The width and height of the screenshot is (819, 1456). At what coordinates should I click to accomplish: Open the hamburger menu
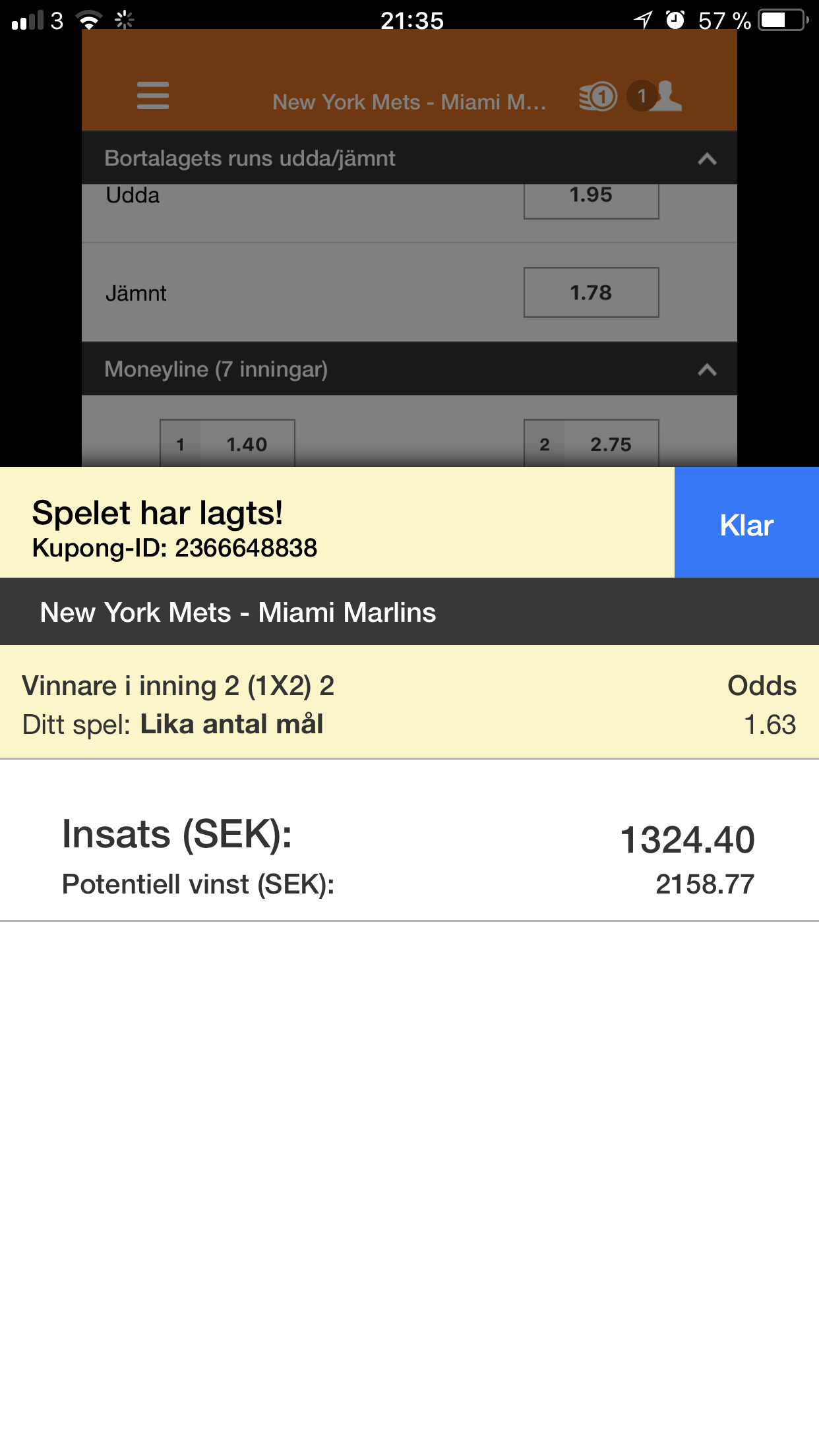pos(153,96)
